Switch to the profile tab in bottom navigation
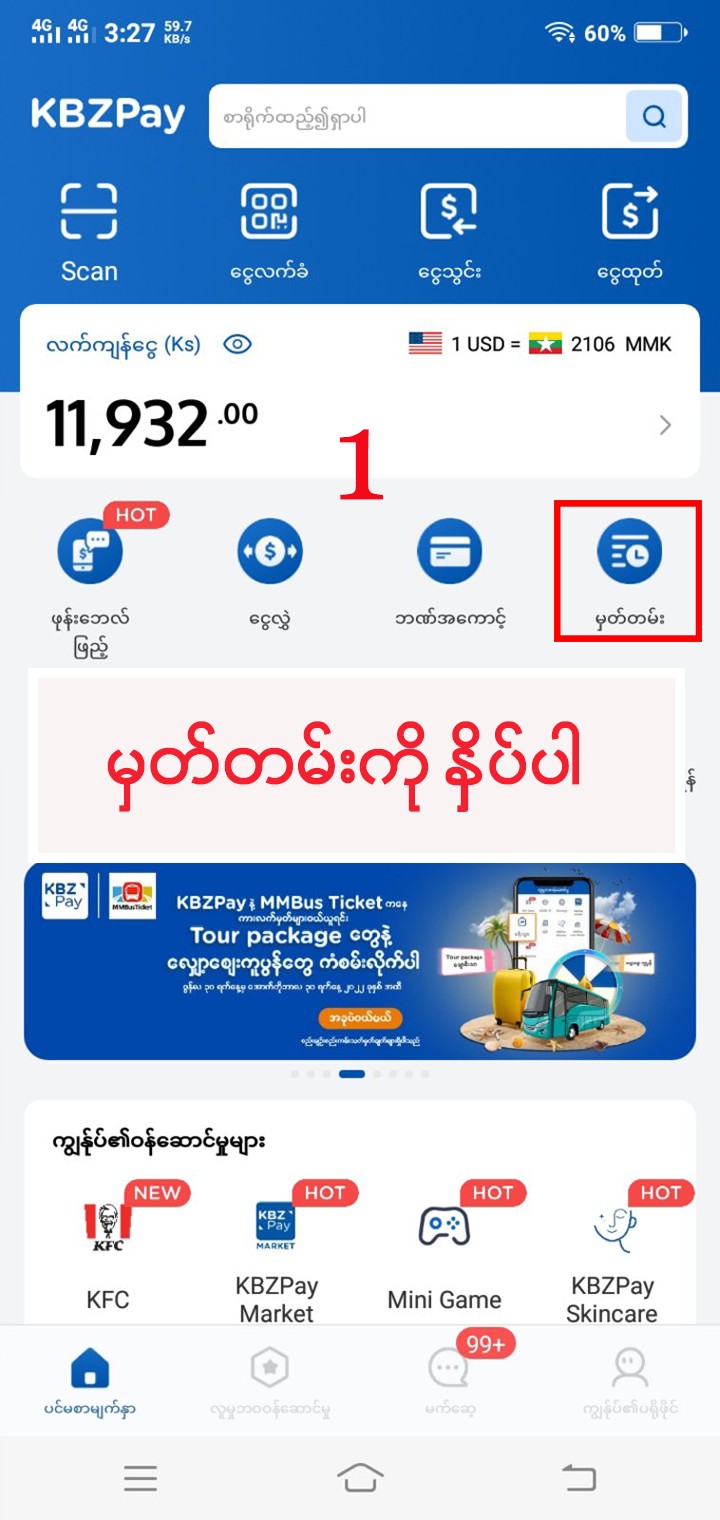Image resolution: width=720 pixels, height=1520 pixels. [630, 1382]
